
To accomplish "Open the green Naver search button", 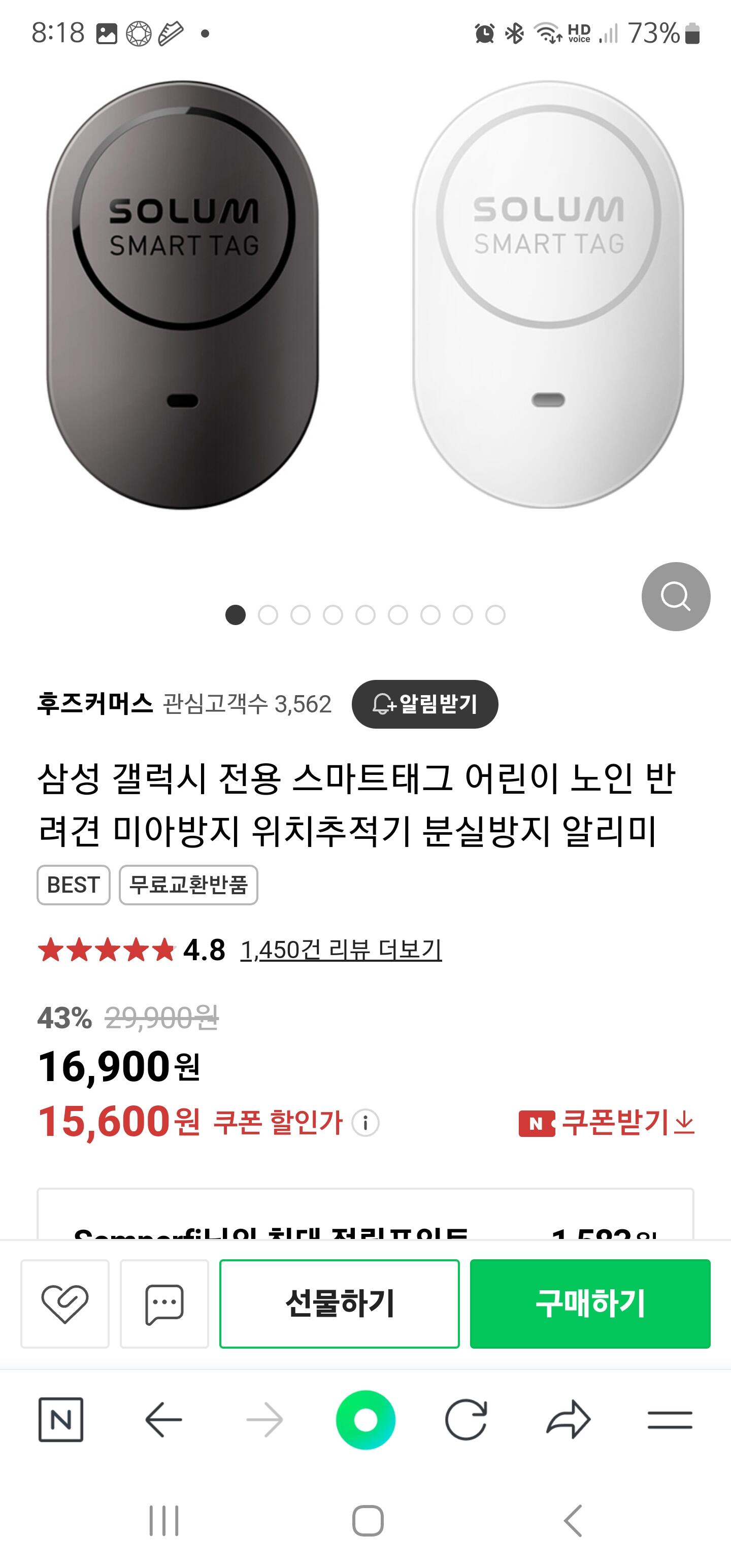I will (366, 1420).
